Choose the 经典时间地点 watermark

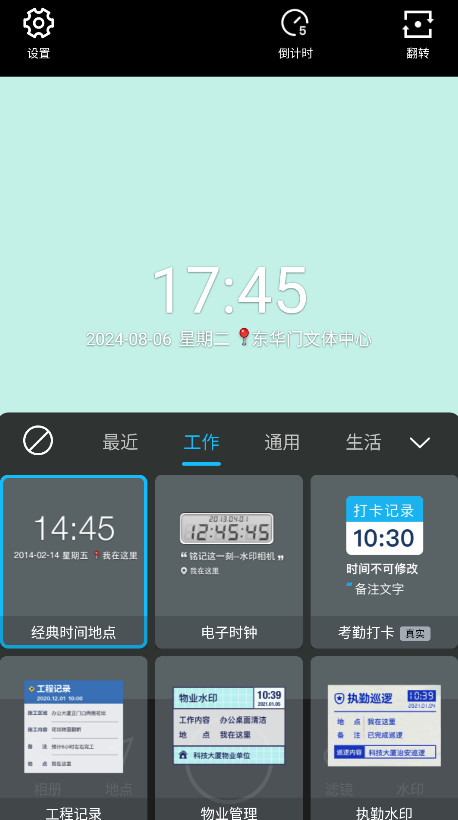pyautogui.click(x=74, y=562)
